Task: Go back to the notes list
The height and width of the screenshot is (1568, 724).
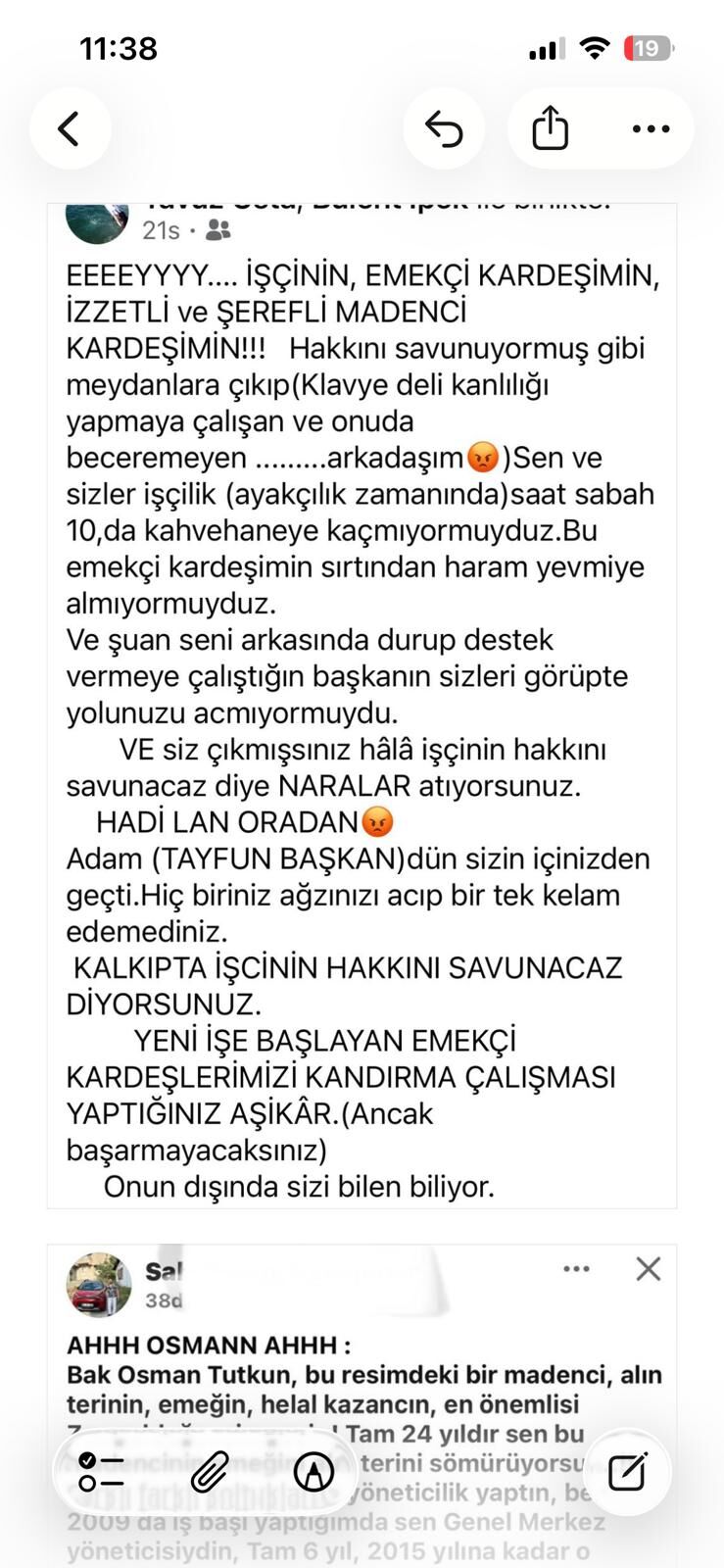Action: 70,128
